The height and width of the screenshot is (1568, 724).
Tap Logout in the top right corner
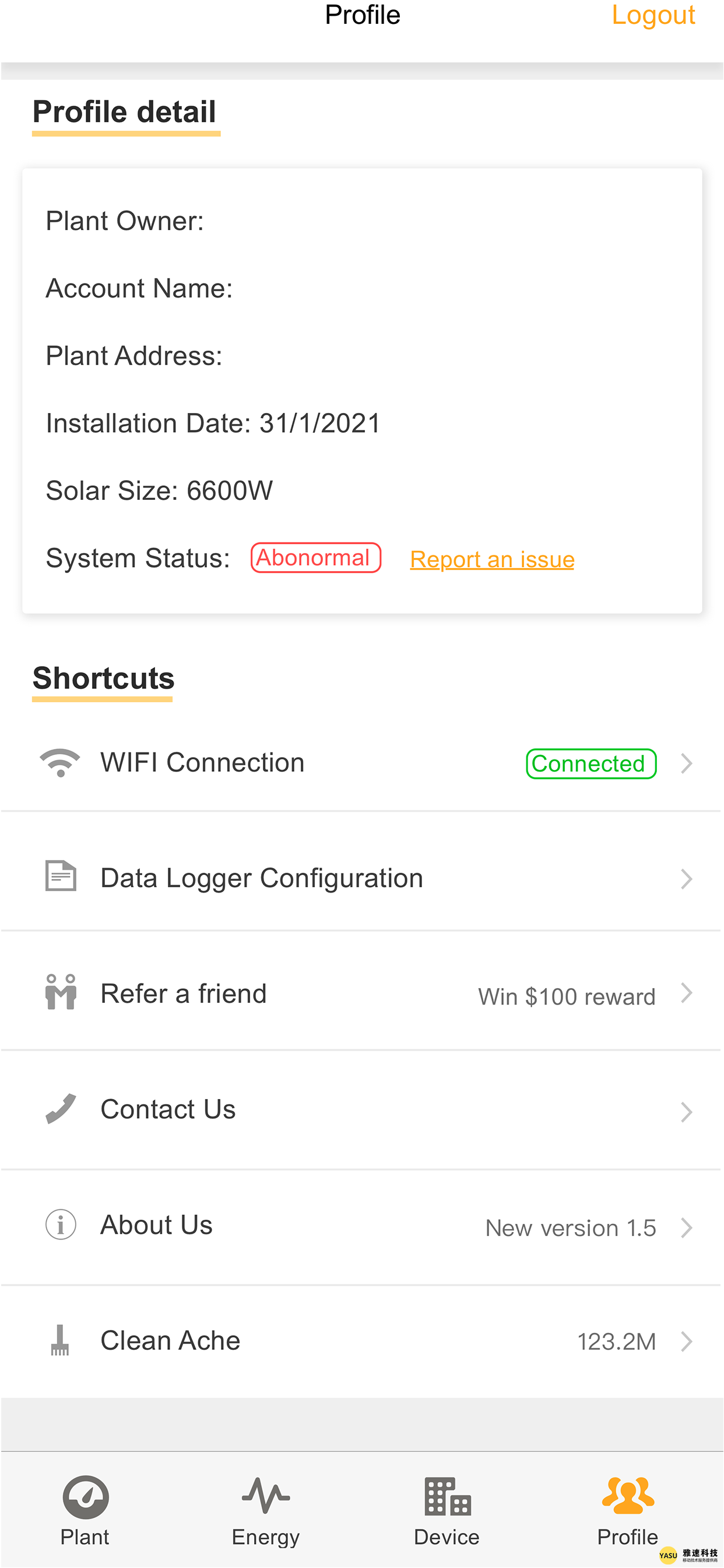(653, 15)
